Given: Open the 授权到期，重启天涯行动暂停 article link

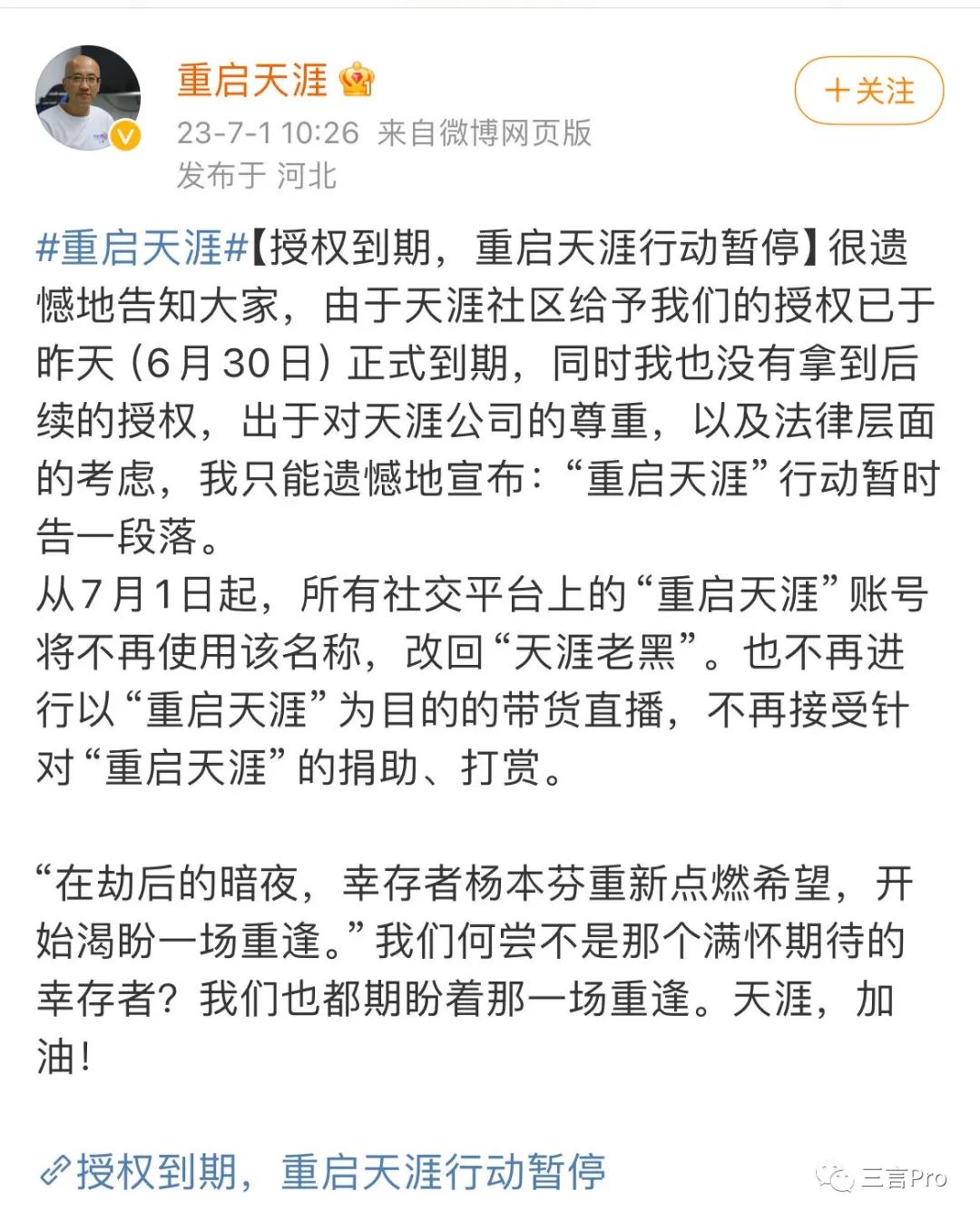Looking at the screenshot, I should pyautogui.click(x=325, y=1172).
